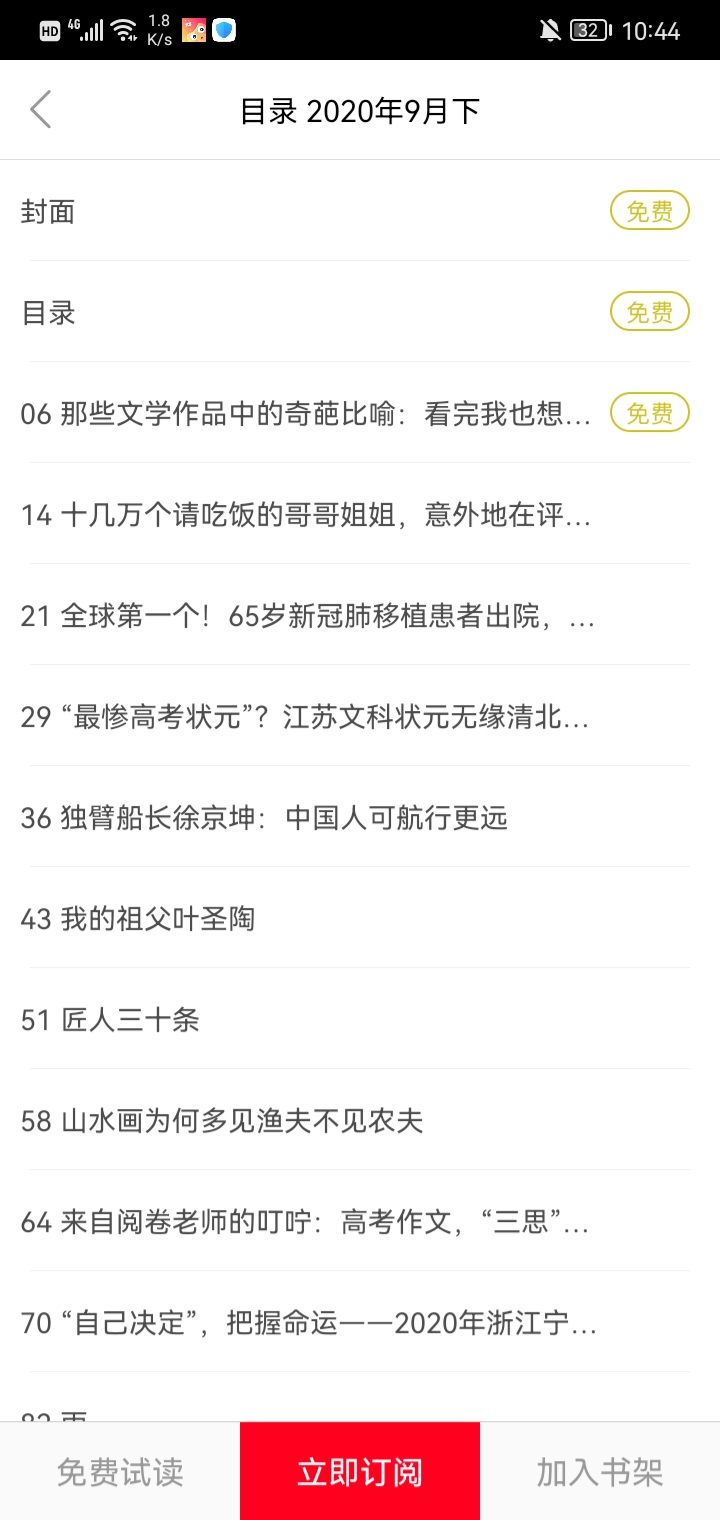720x1520 pixels.
Task: Open article 51 匠人三十条
Action: pyautogui.click(x=110, y=1020)
